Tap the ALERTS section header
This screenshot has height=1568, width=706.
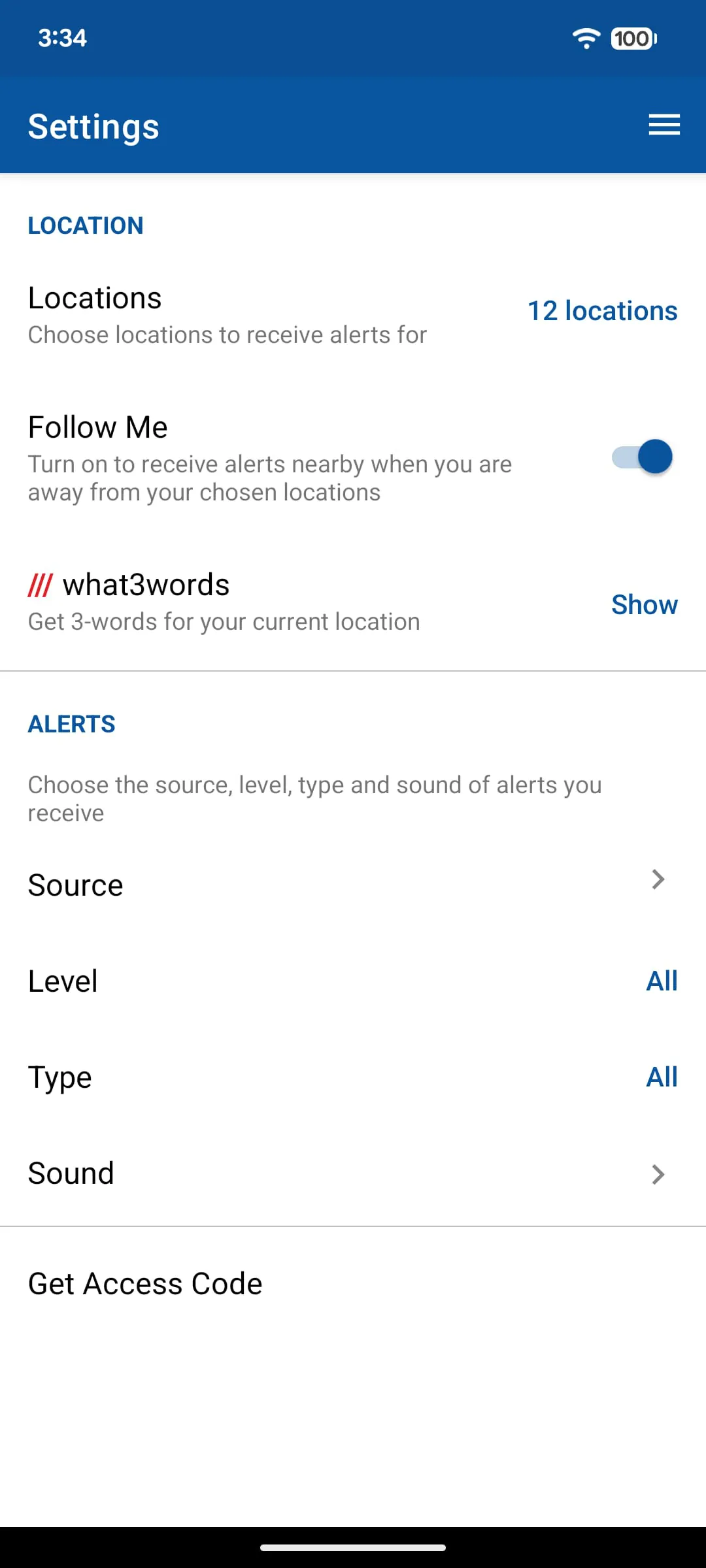pyautogui.click(x=71, y=724)
